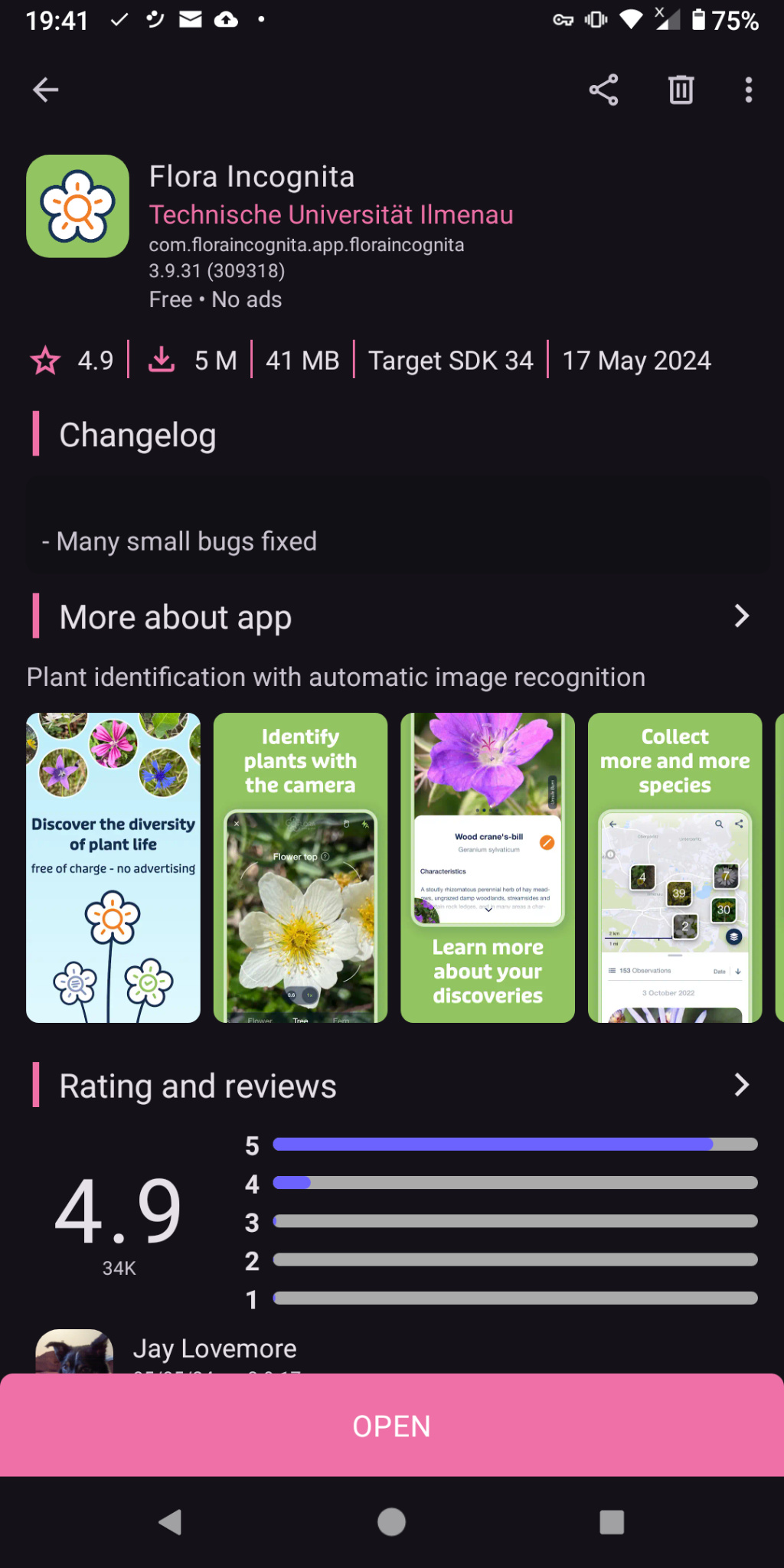Image resolution: width=784 pixels, height=1568 pixels.
Task: View Learn more about your discoveries screenshot
Action: [488, 867]
